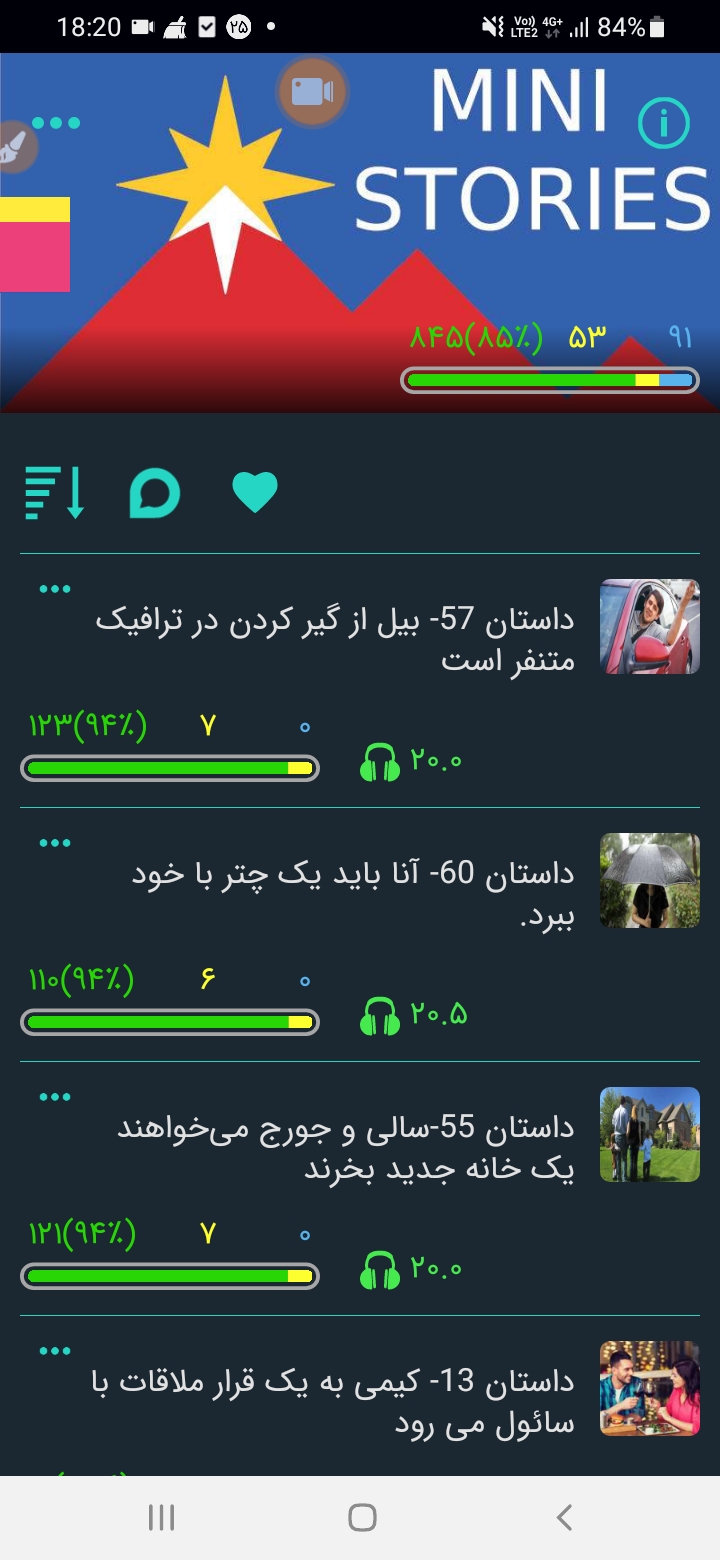Like the course with the heart icon
This screenshot has height=1560, width=720.
255,492
